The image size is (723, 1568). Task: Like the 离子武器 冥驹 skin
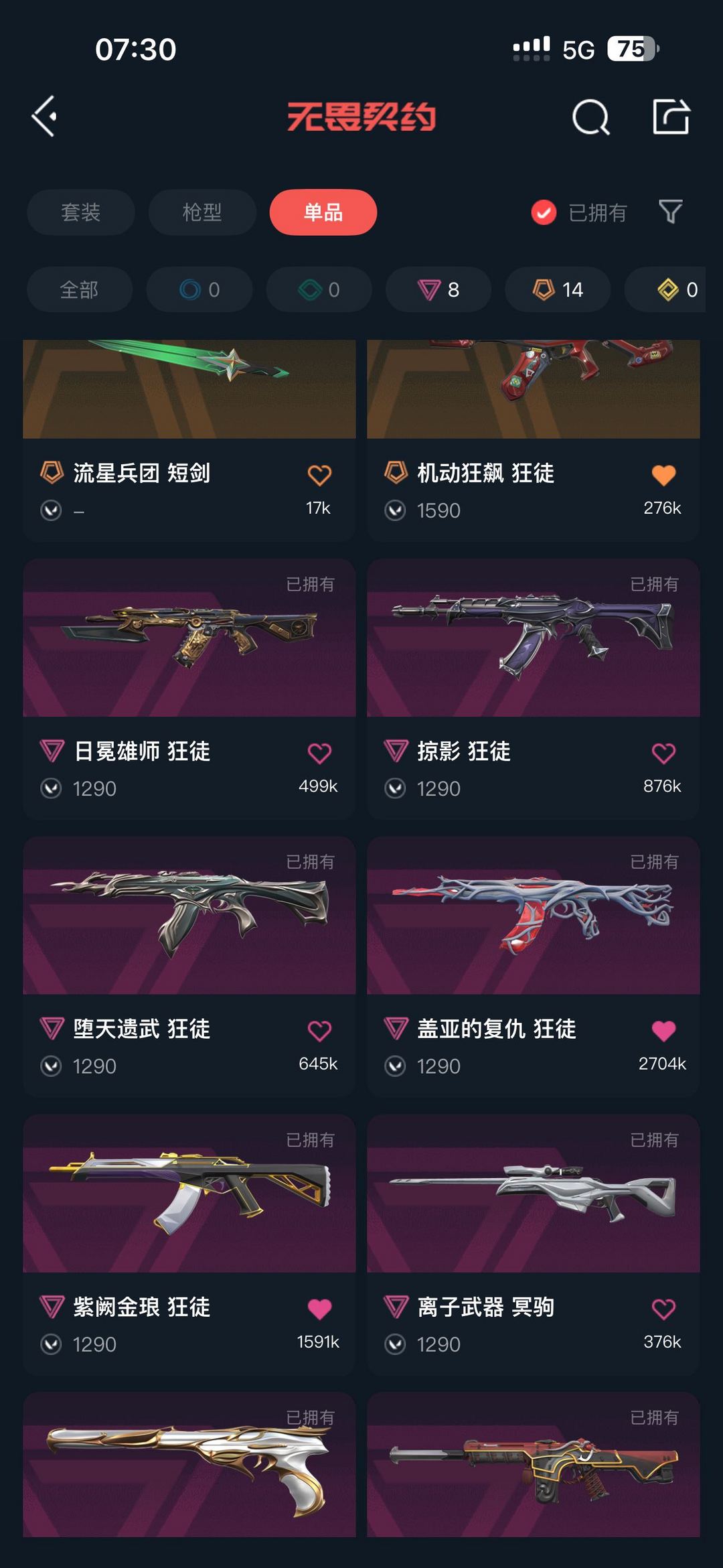click(663, 1309)
